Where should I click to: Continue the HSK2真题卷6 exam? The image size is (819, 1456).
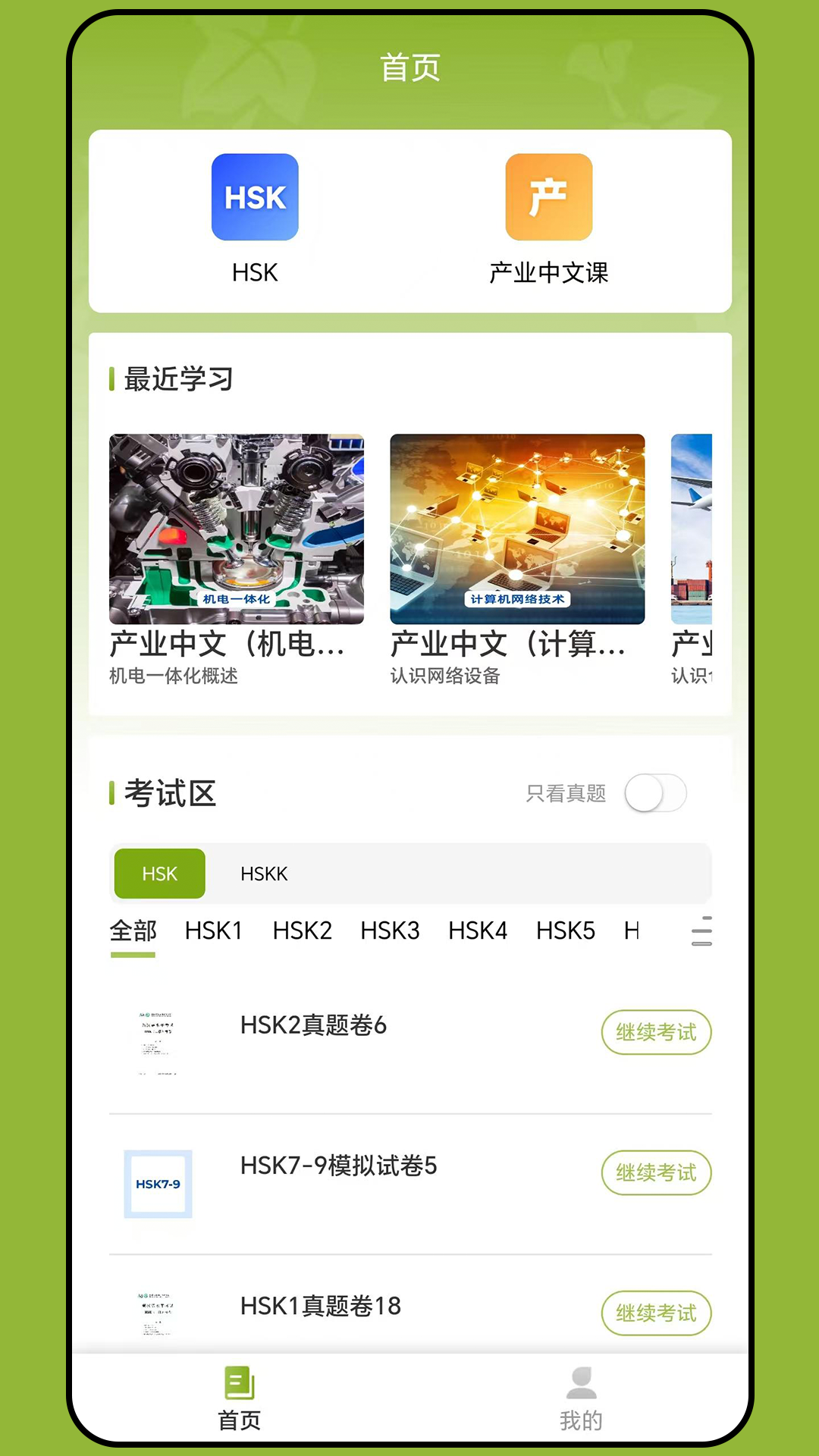(x=656, y=1032)
